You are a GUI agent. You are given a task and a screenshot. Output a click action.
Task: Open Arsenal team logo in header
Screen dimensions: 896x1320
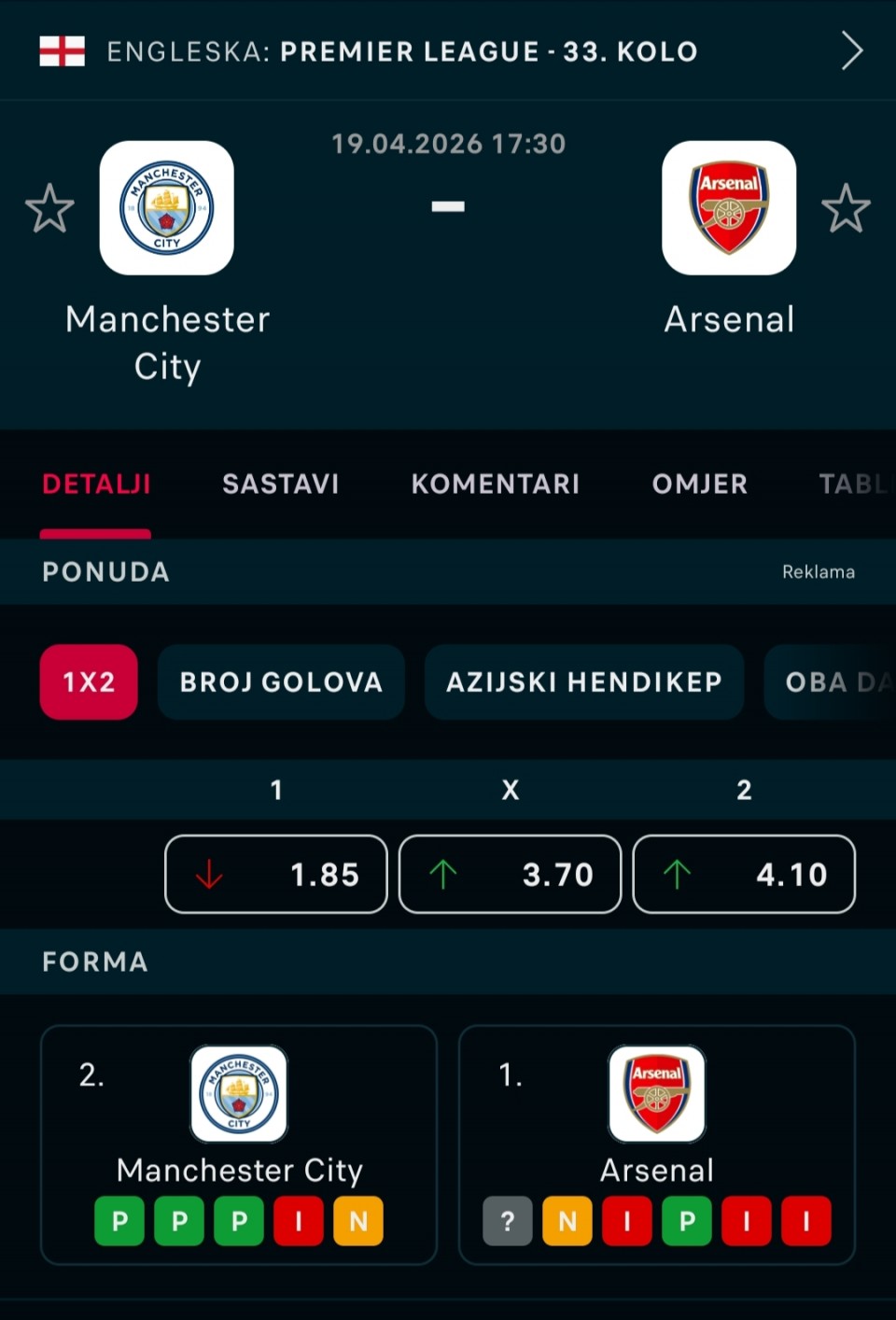coord(729,208)
